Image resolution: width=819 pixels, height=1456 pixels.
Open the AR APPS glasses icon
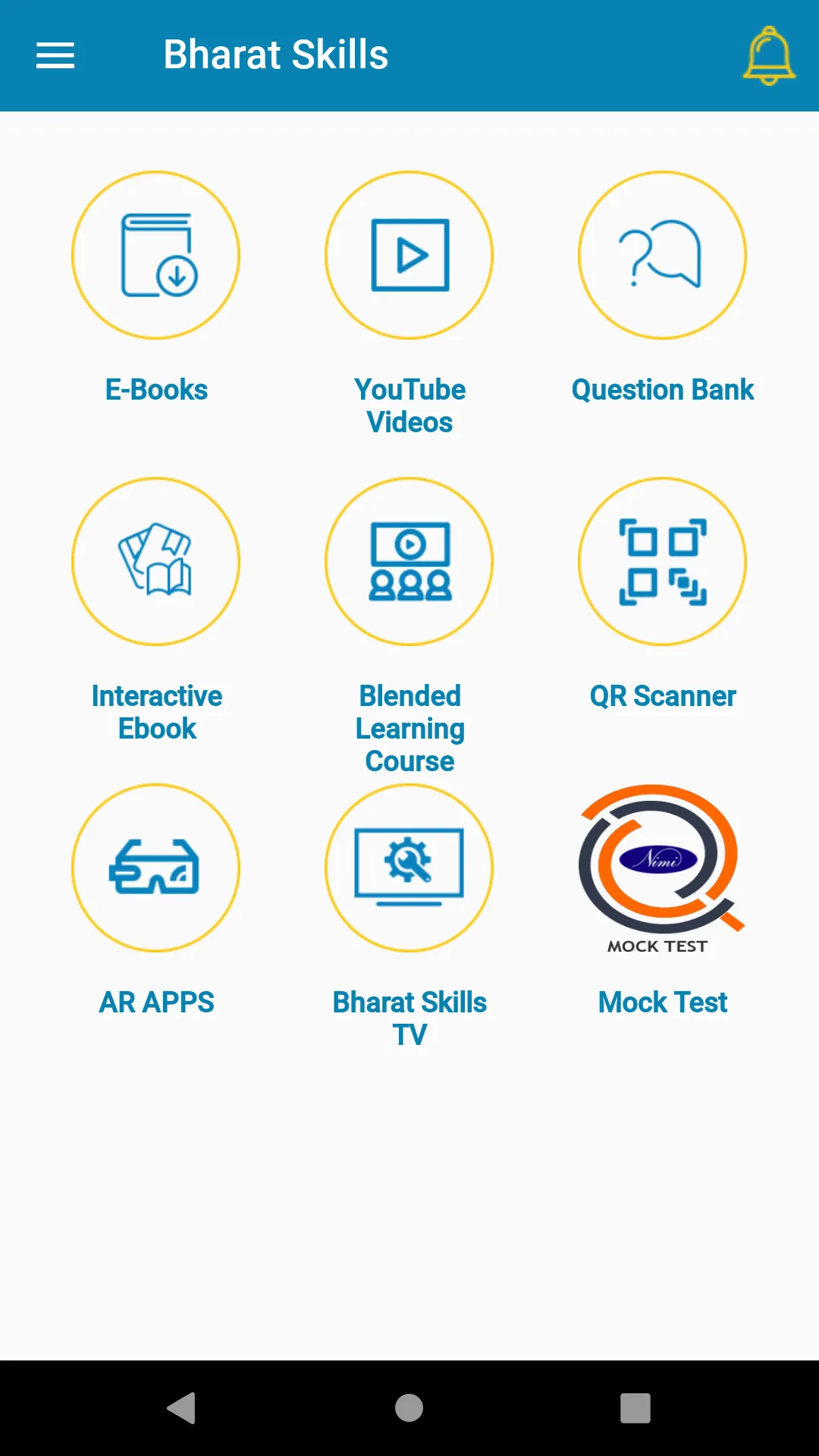click(x=156, y=868)
